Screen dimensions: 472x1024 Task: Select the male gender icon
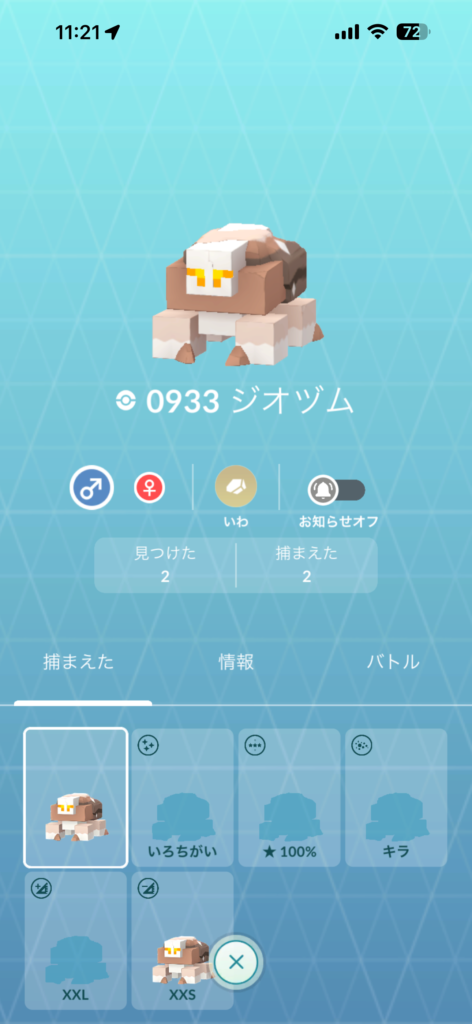pos(92,487)
